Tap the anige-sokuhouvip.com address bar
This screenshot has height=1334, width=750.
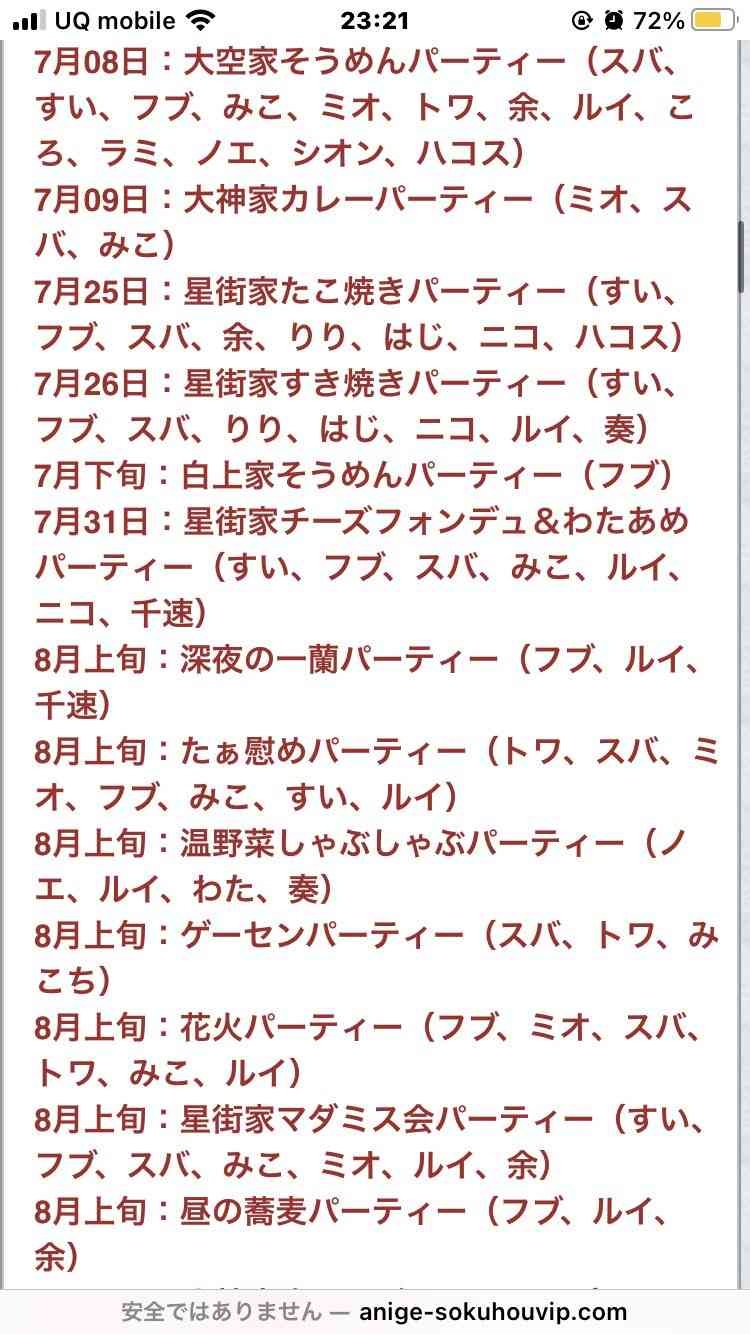coord(375,1311)
